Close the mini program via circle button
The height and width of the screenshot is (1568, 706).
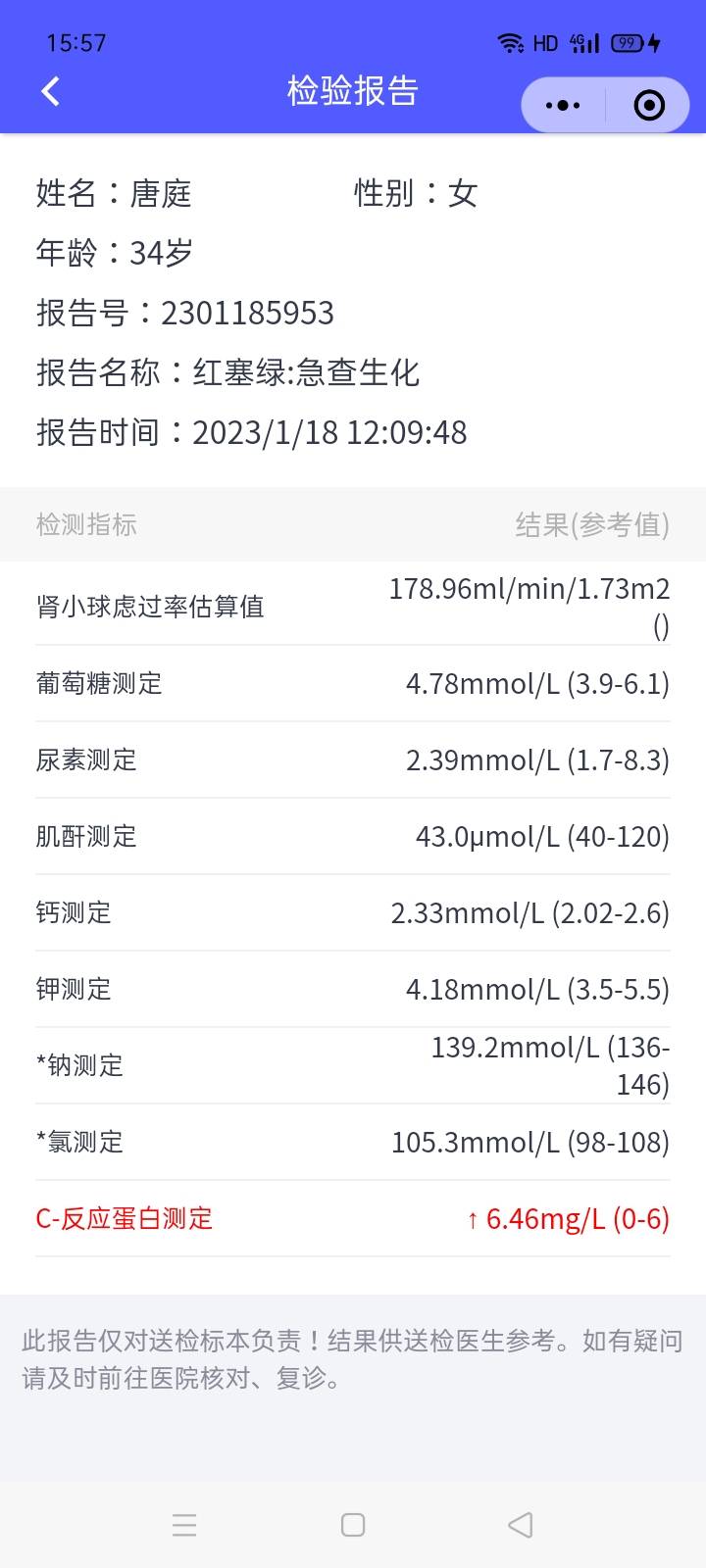649,105
